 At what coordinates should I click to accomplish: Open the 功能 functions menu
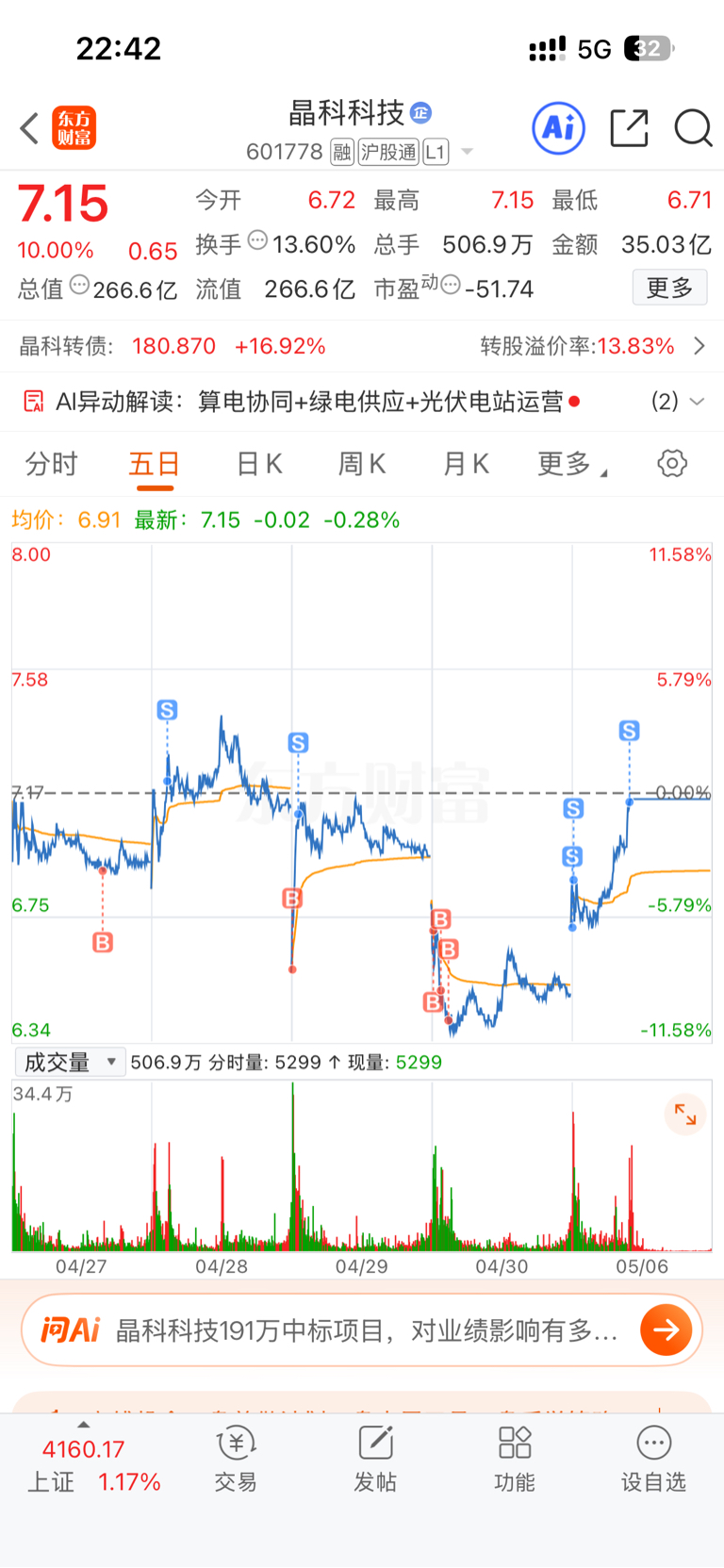[x=515, y=1460]
